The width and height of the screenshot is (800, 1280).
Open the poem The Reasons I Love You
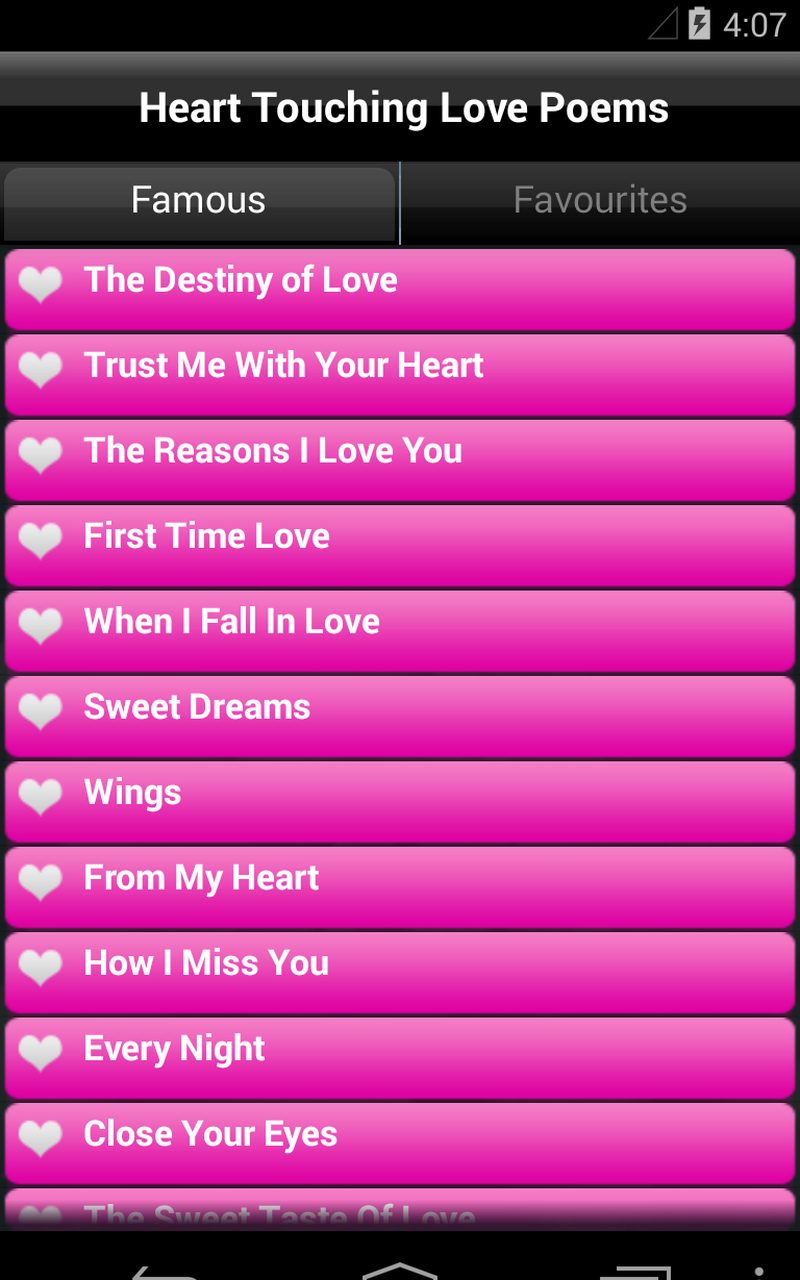pyautogui.click(x=400, y=453)
